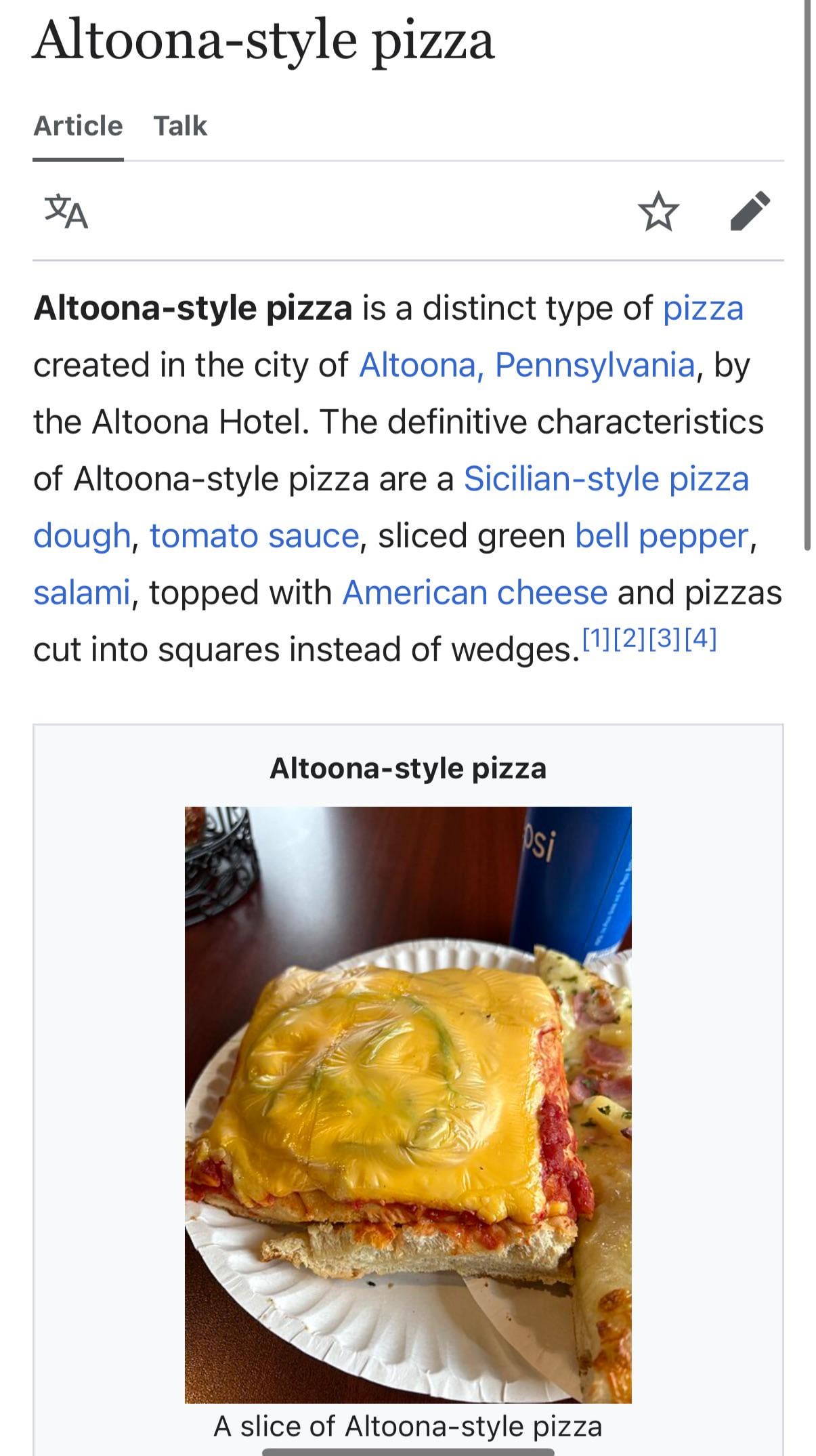Open the language selection icon
The height and width of the screenshot is (1456, 816).
pyautogui.click(x=66, y=212)
